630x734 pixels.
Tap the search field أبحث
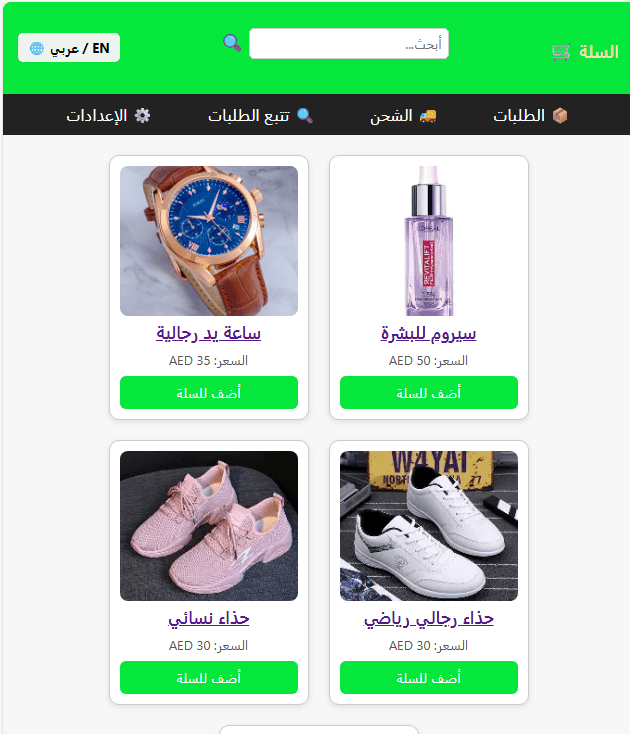pyautogui.click(x=348, y=44)
